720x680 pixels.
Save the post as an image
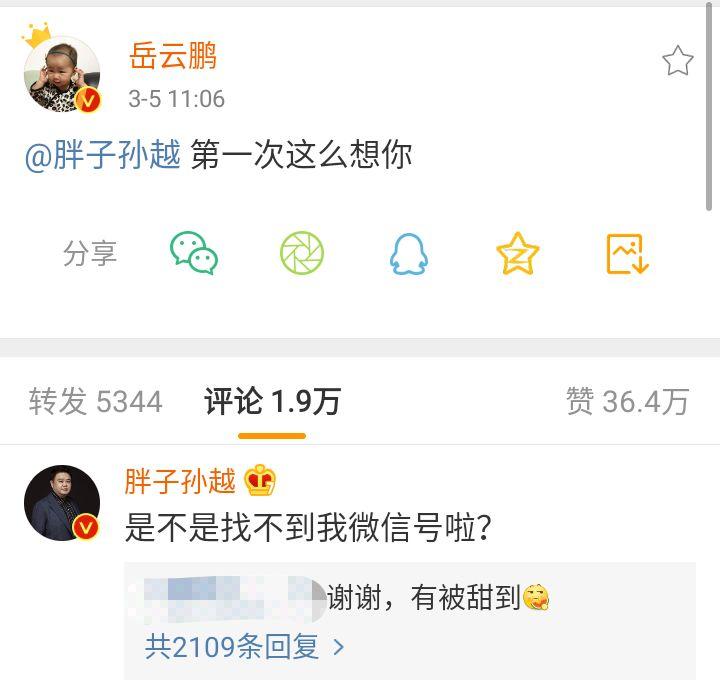pos(627,254)
